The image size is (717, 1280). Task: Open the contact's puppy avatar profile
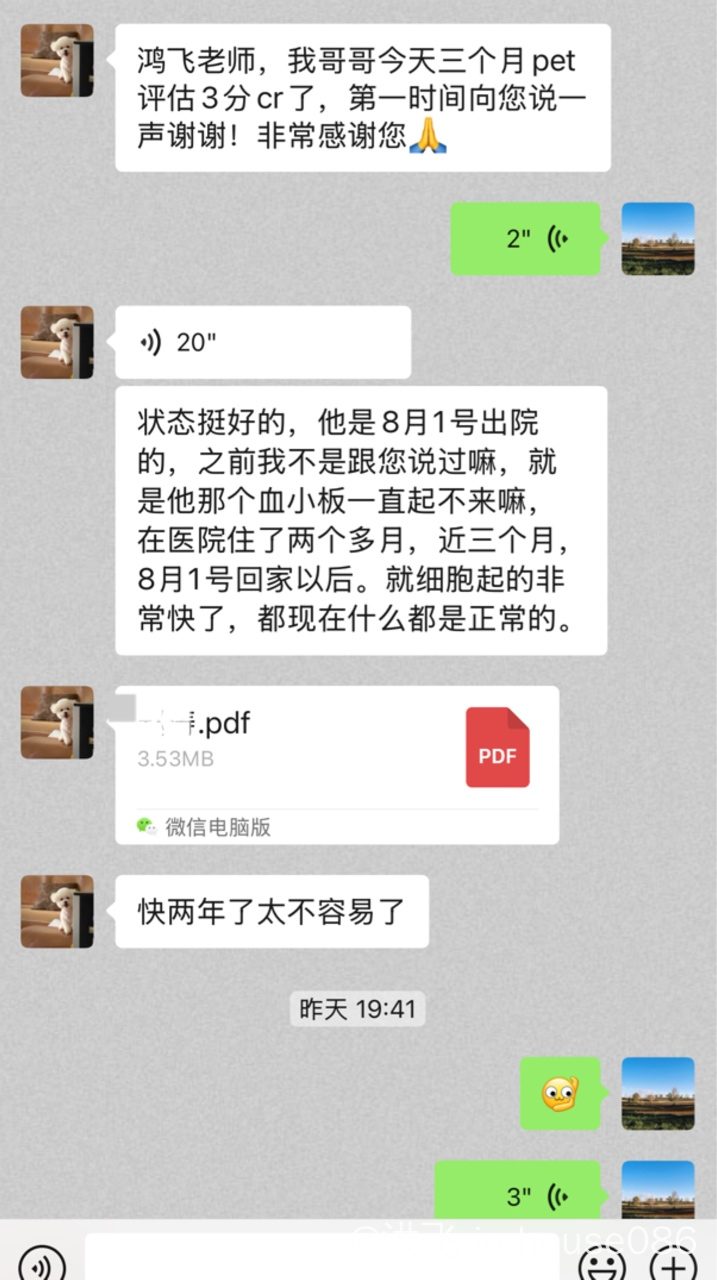pos(57,61)
